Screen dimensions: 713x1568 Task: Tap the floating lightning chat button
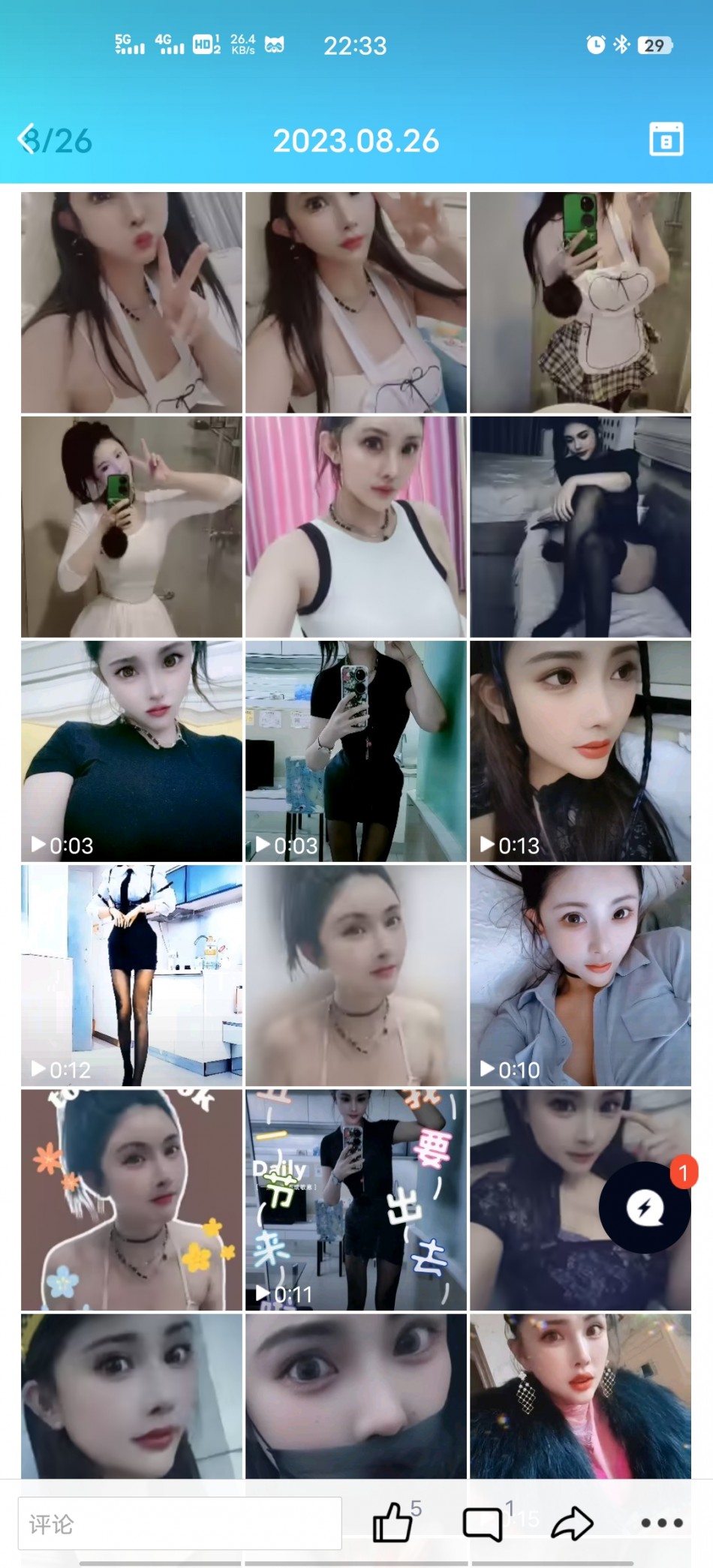click(x=644, y=1207)
